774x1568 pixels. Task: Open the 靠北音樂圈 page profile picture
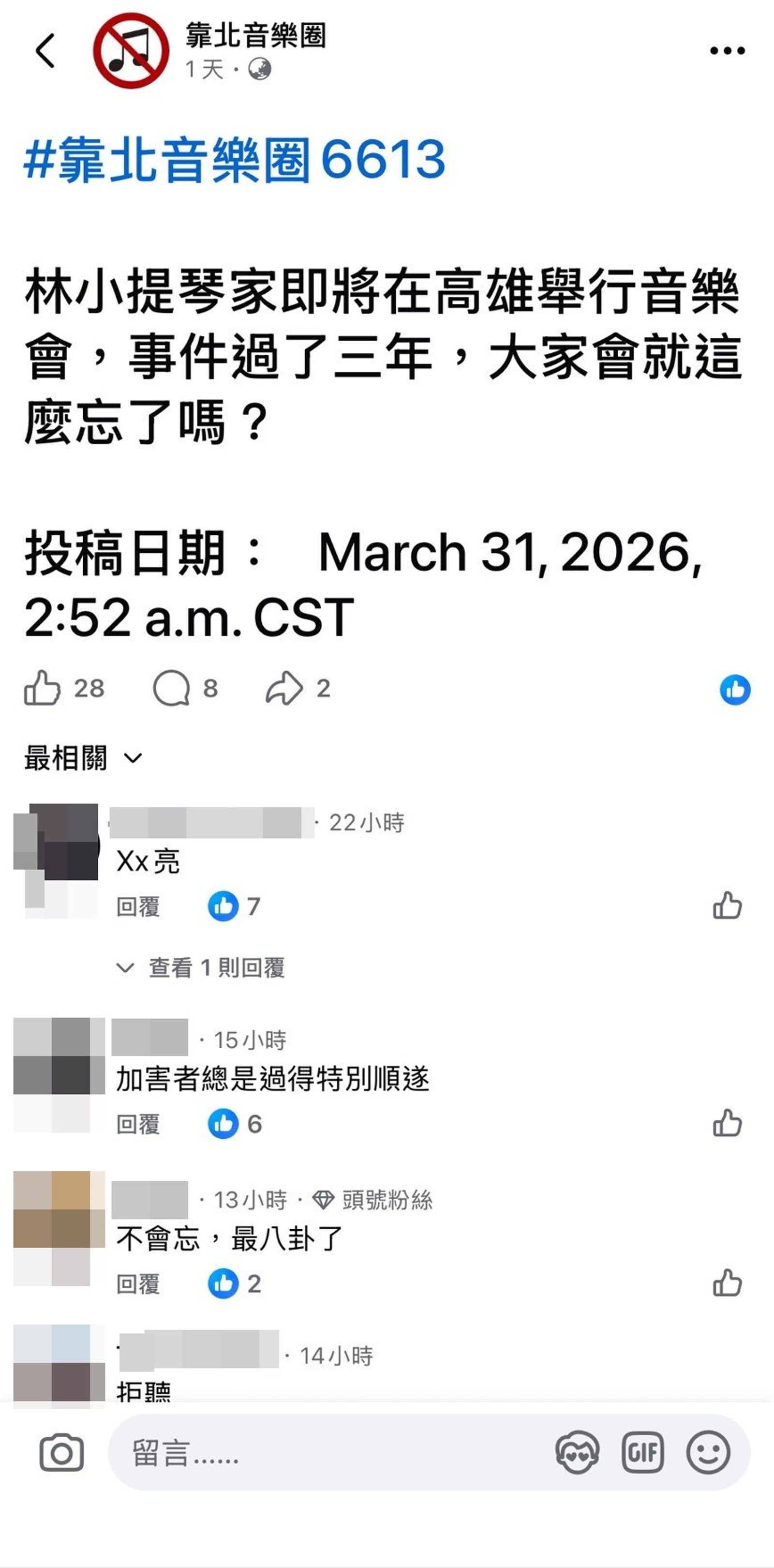pos(131,50)
